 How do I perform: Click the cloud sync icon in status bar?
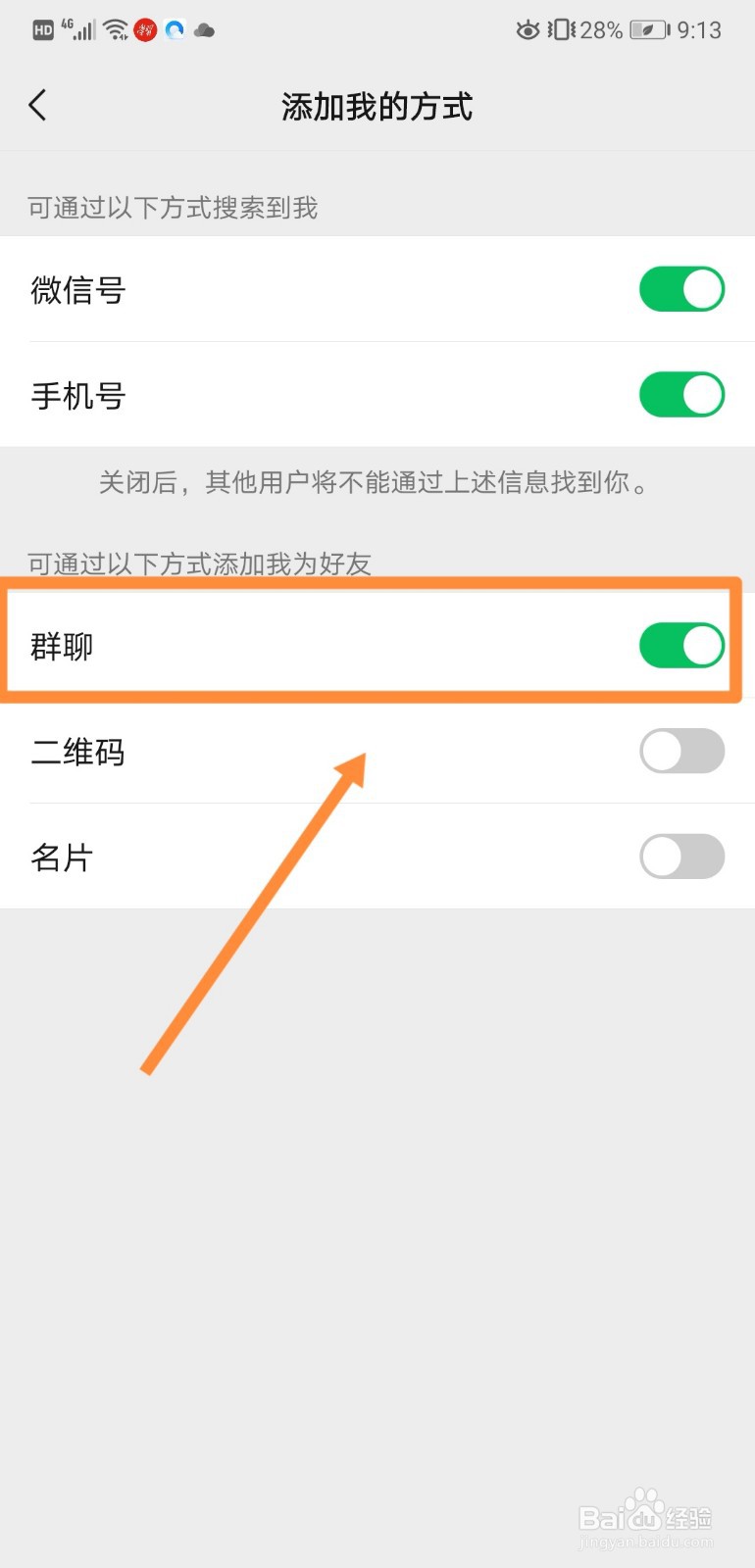204,29
